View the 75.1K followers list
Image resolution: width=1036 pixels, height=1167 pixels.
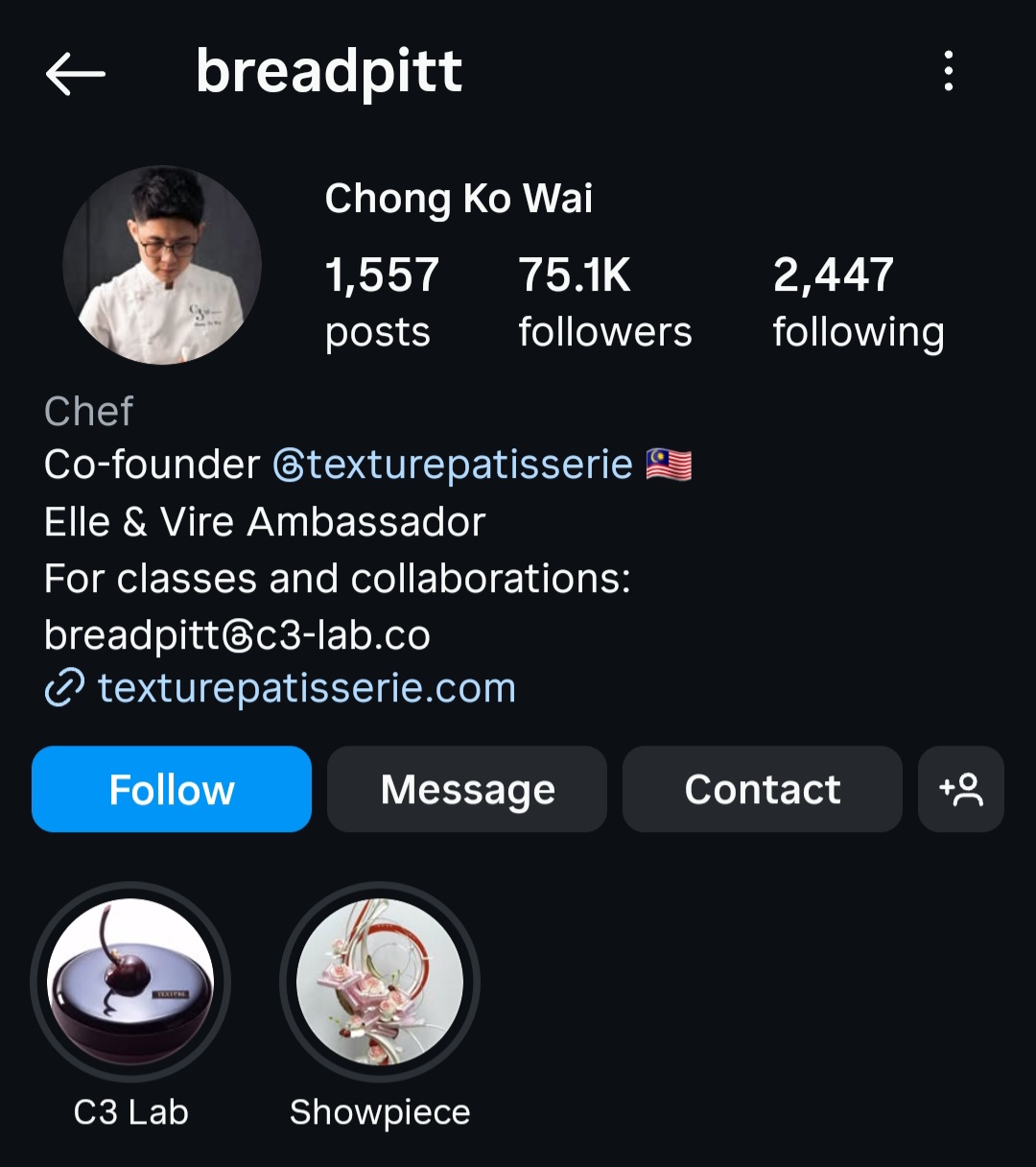[x=604, y=301]
